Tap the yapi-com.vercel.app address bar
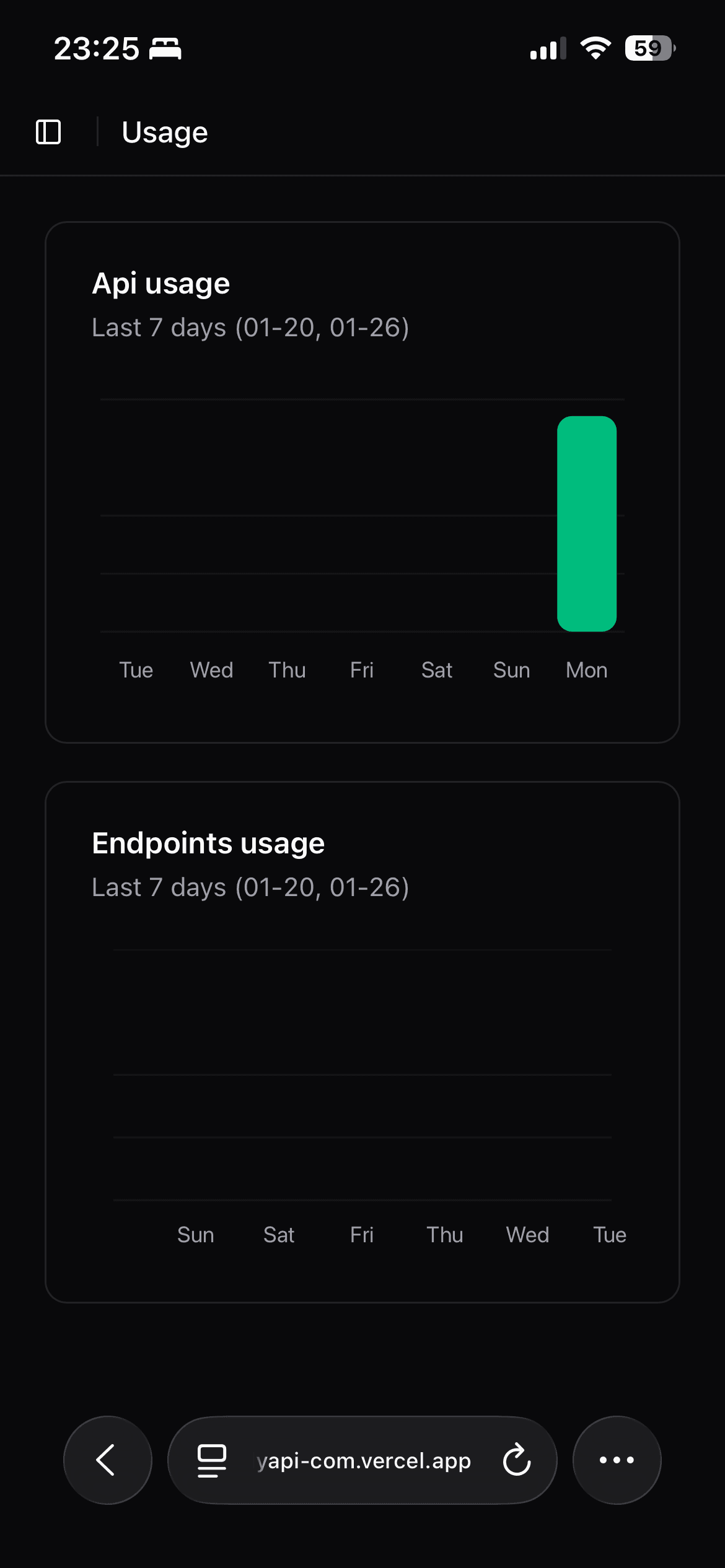 click(x=364, y=1461)
